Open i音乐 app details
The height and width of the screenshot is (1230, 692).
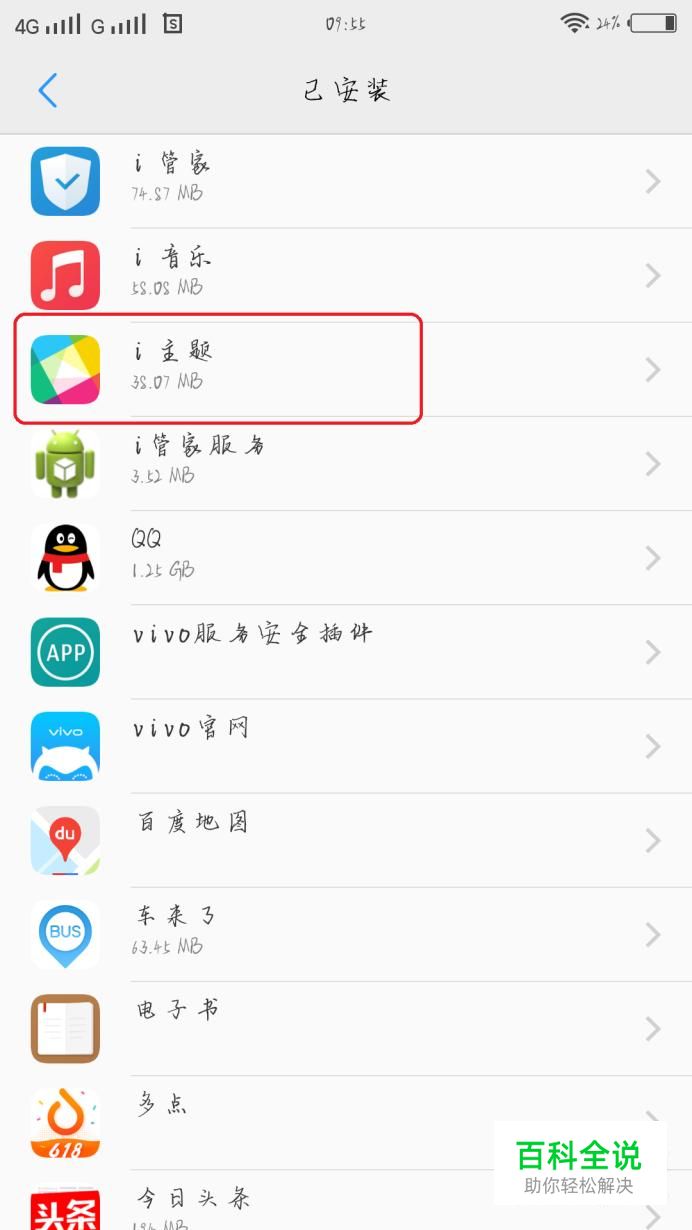click(346, 275)
